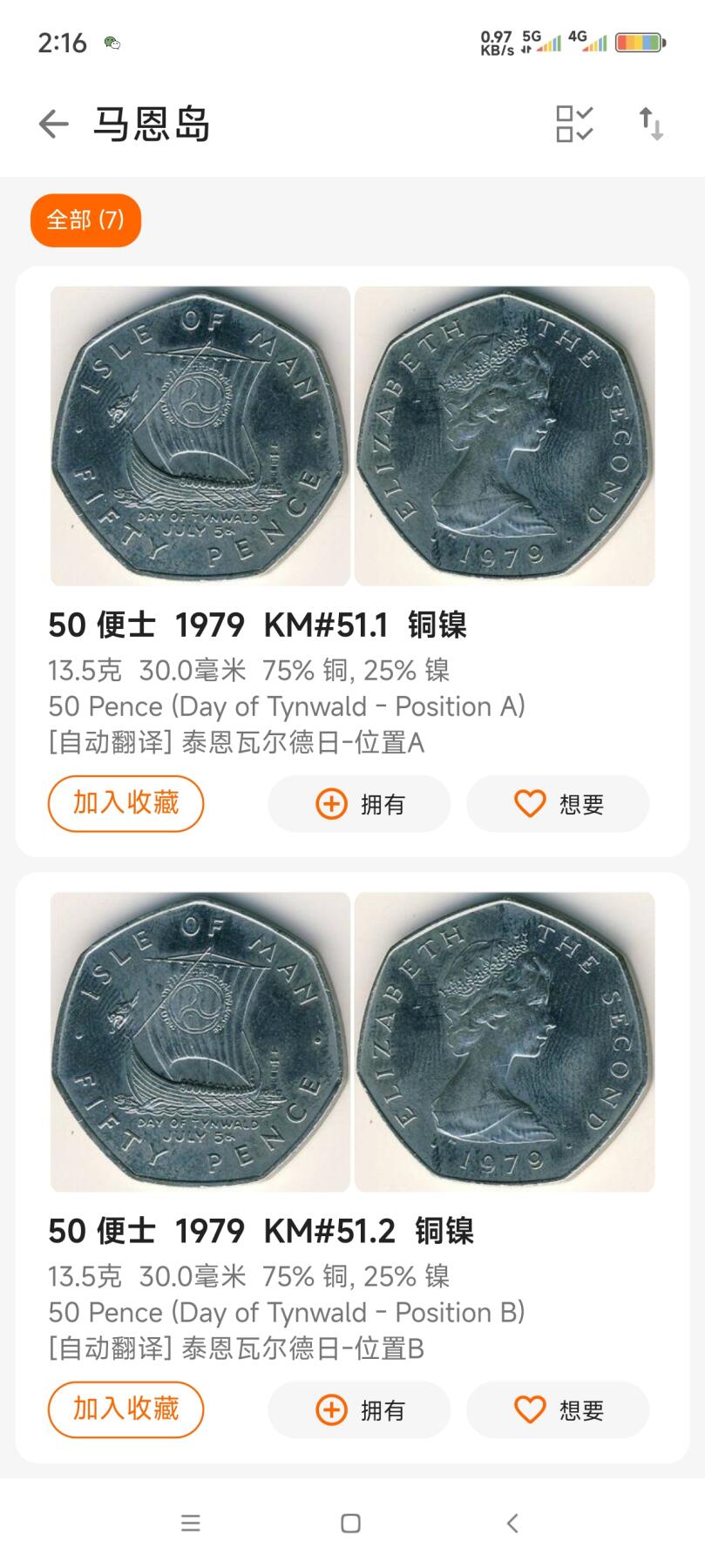Viewport: 705px width, 1568px height.
Task: Select the 马恩岛 page title
Action: [x=153, y=123]
